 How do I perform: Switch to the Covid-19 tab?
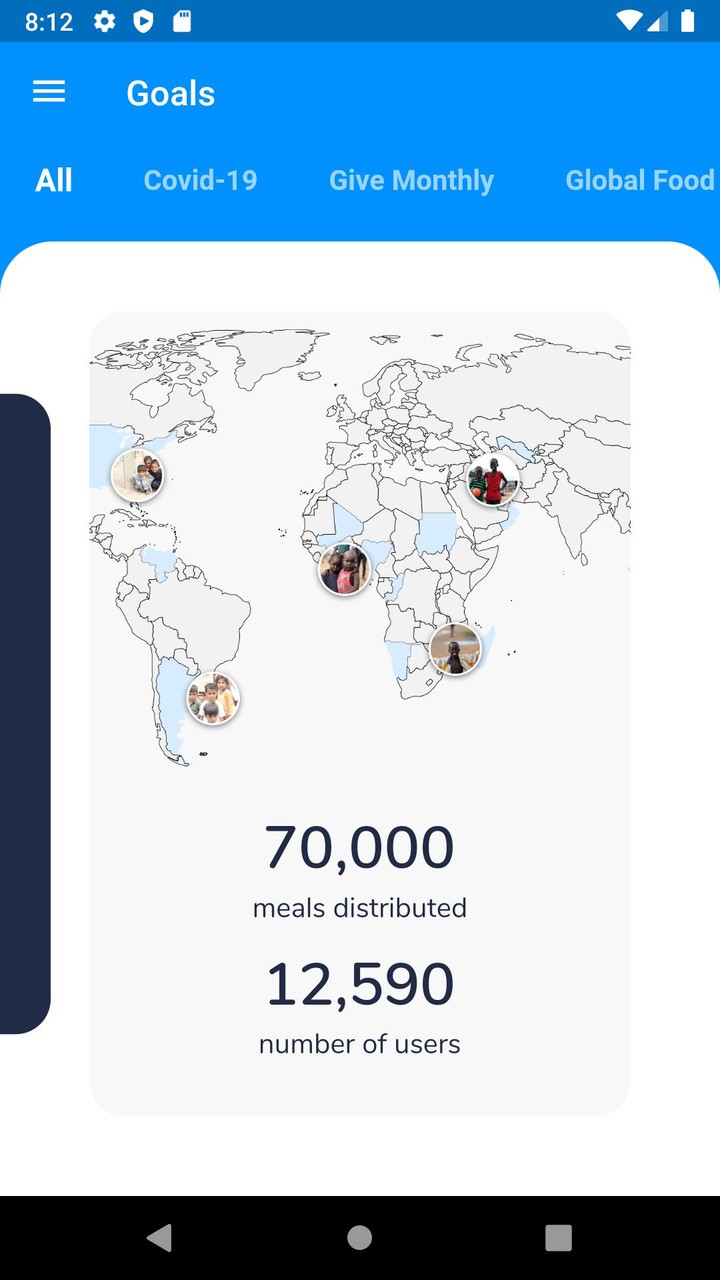[200, 180]
